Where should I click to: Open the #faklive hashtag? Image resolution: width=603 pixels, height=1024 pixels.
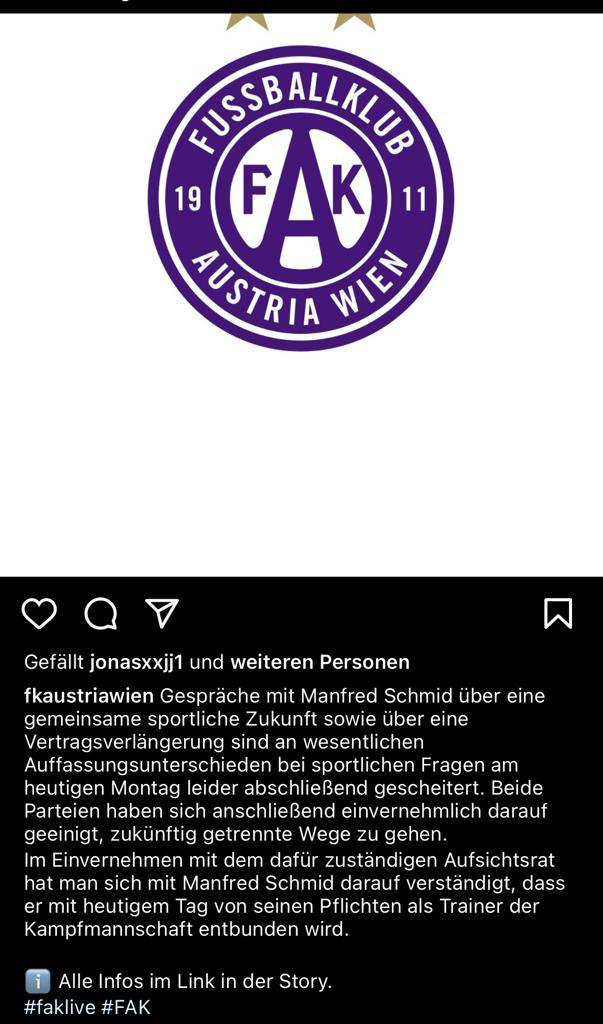(60, 1007)
